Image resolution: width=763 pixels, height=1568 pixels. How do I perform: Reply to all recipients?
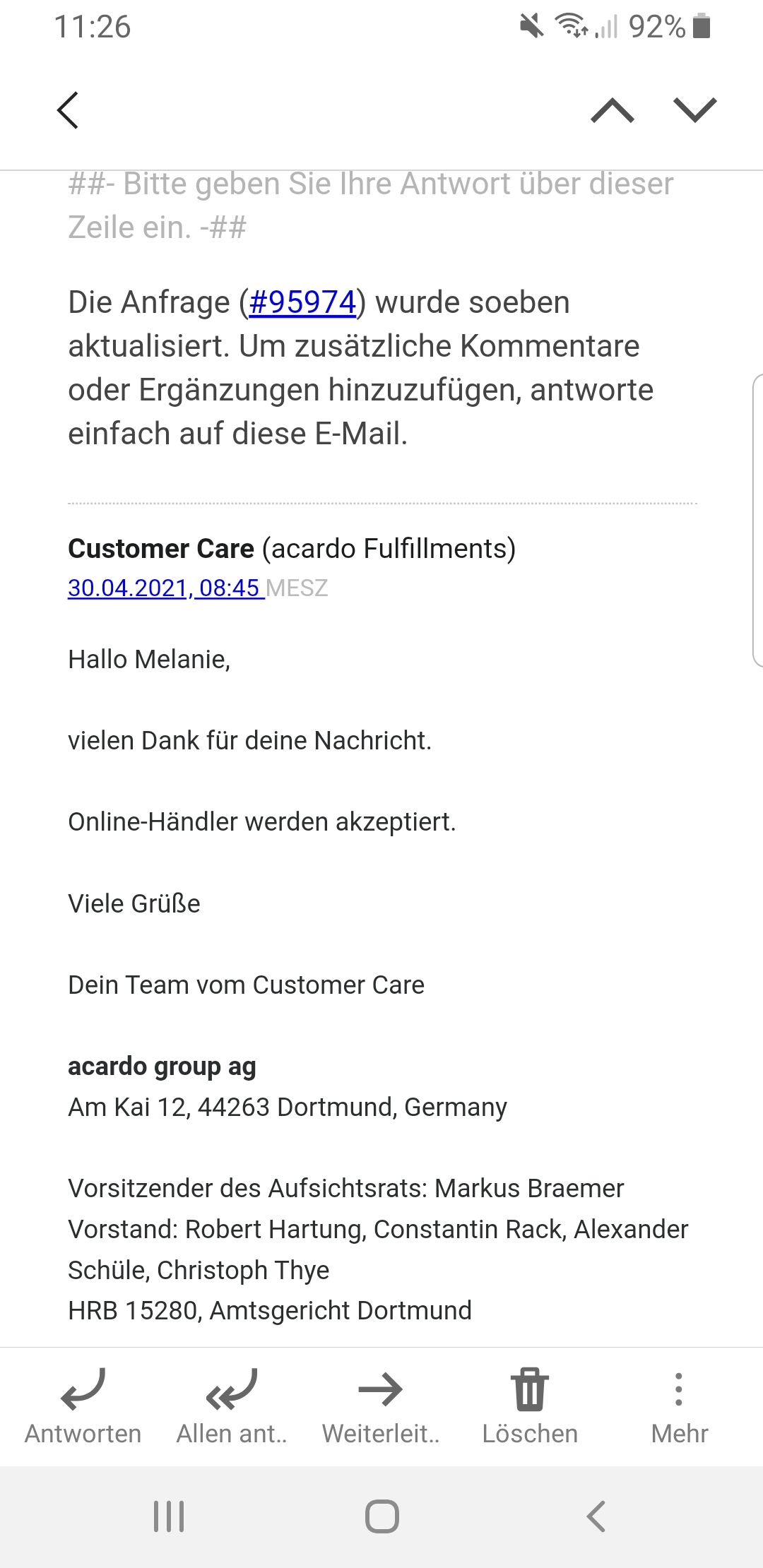tap(232, 1407)
